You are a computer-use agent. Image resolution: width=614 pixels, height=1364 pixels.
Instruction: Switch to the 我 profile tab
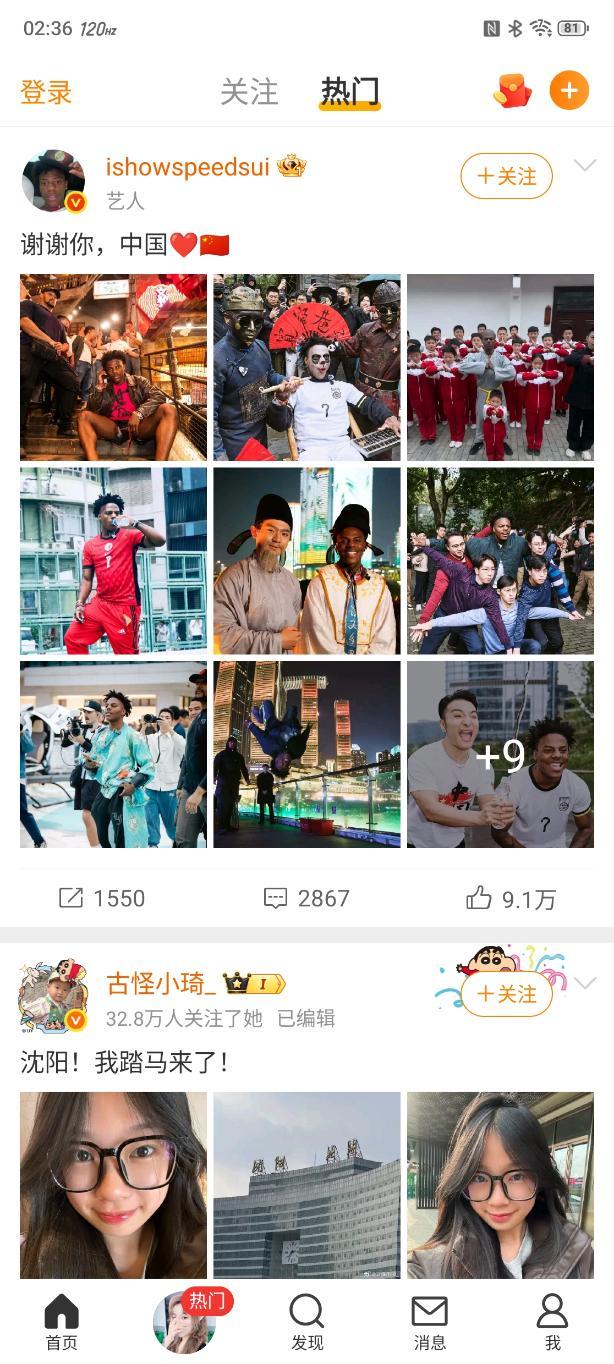[552, 1321]
